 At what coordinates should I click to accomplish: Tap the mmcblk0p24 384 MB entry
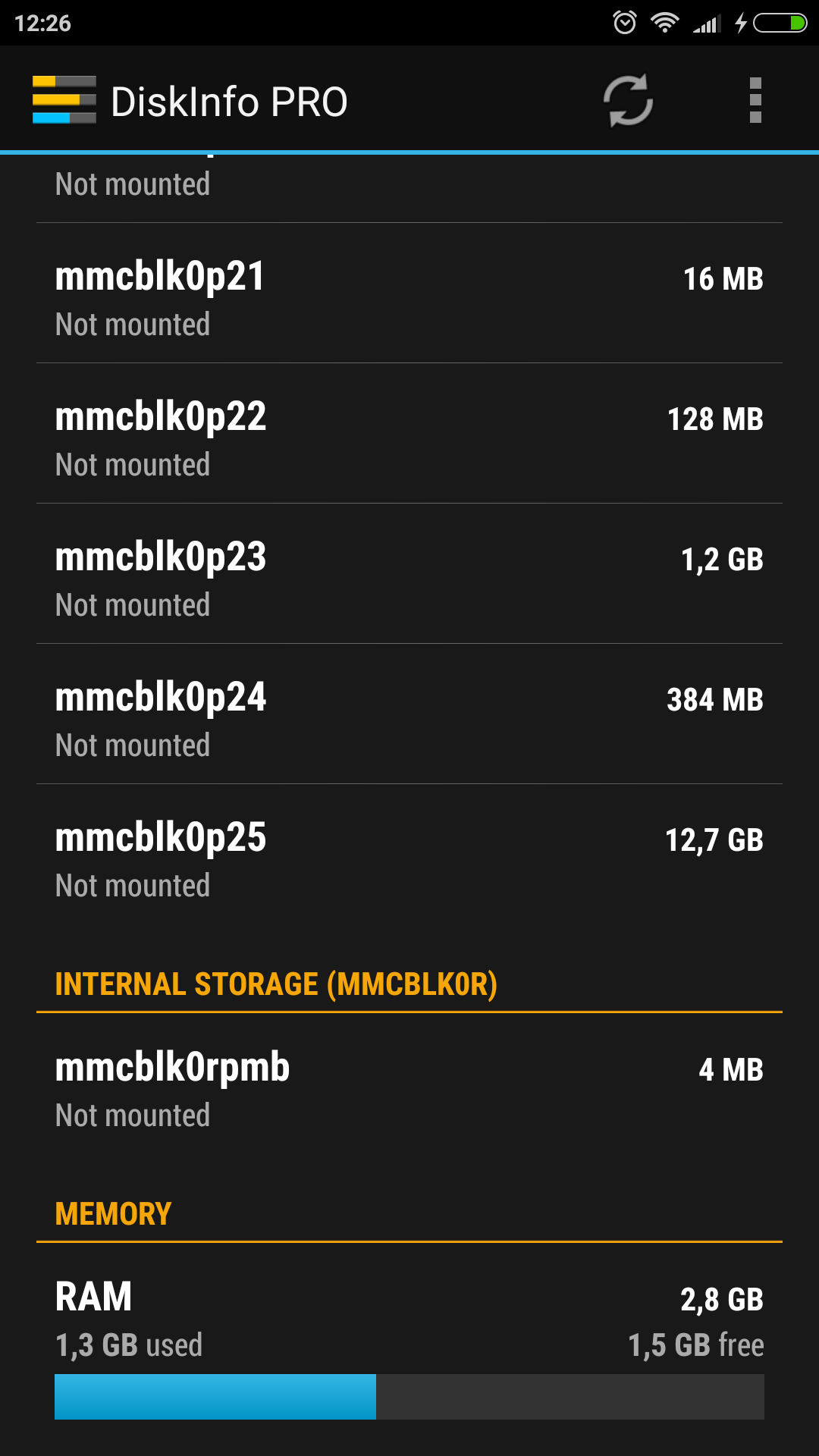tap(409, 714)
